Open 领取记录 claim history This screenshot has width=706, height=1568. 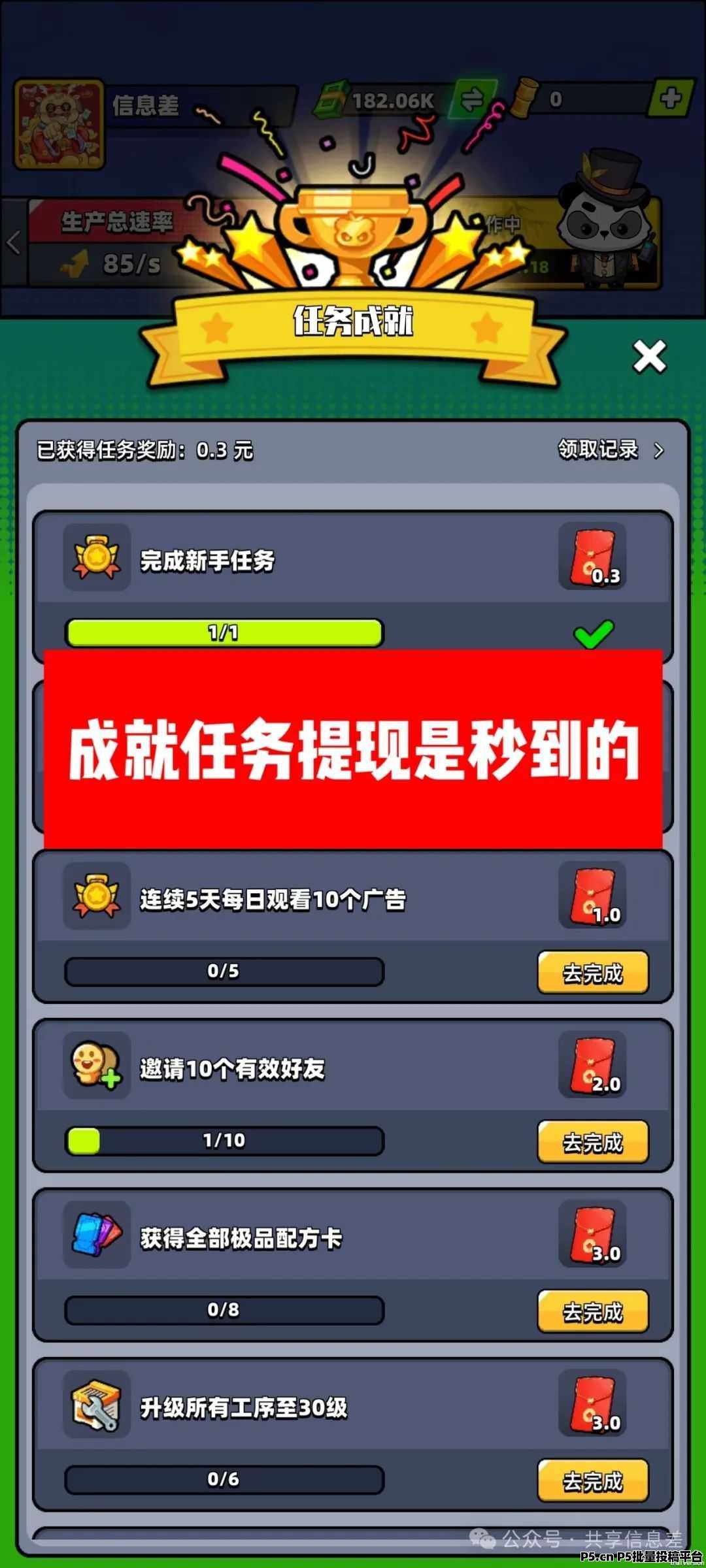tap(611, 449)
